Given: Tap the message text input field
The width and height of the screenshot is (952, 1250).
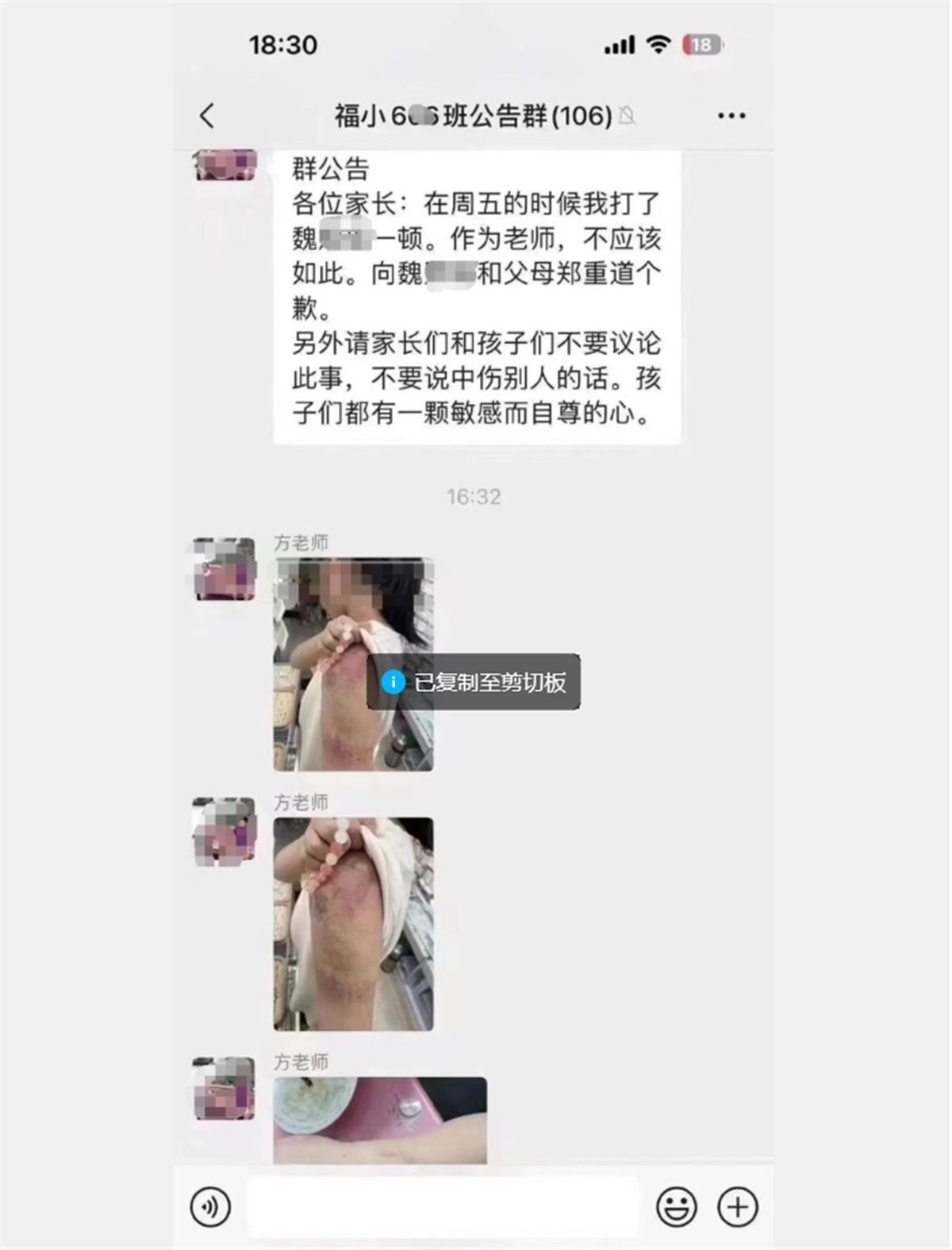Looking at the screenshot, I should click(444, 1207).
